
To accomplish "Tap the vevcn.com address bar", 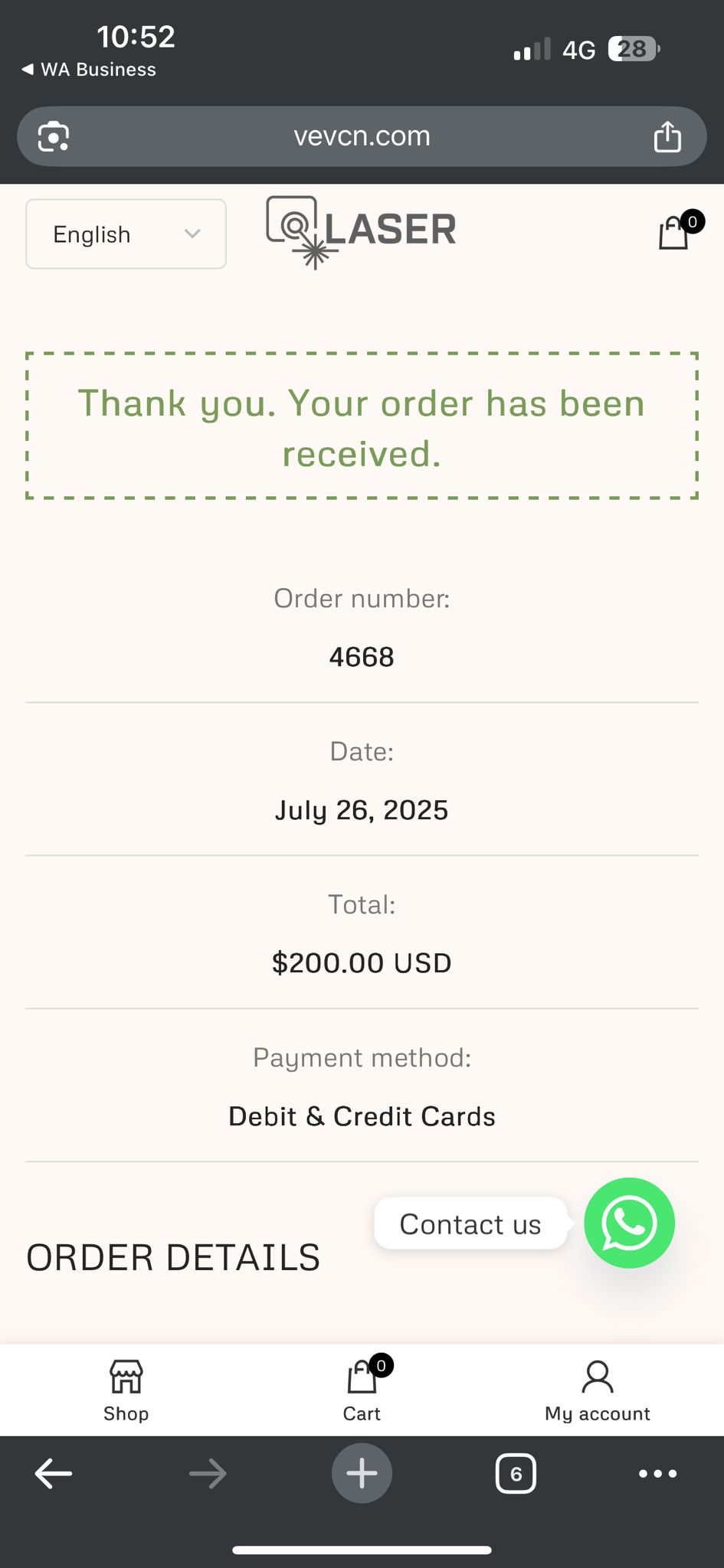I will pyautogui.click(x=362, y=136).
